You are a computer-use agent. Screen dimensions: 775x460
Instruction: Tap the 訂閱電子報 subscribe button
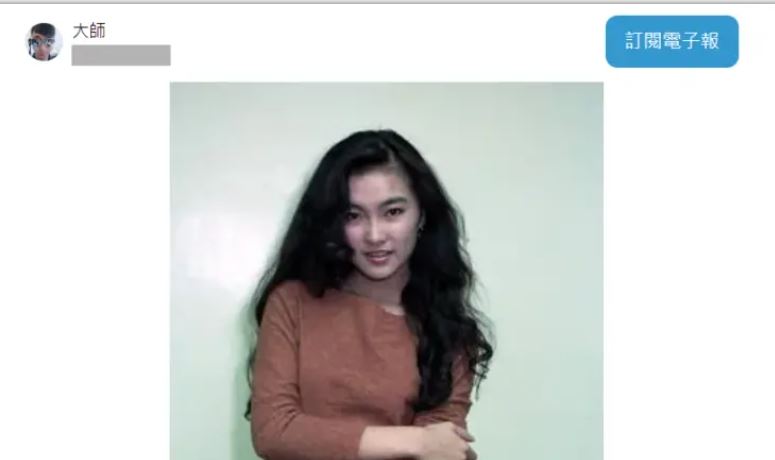[671, 42]
